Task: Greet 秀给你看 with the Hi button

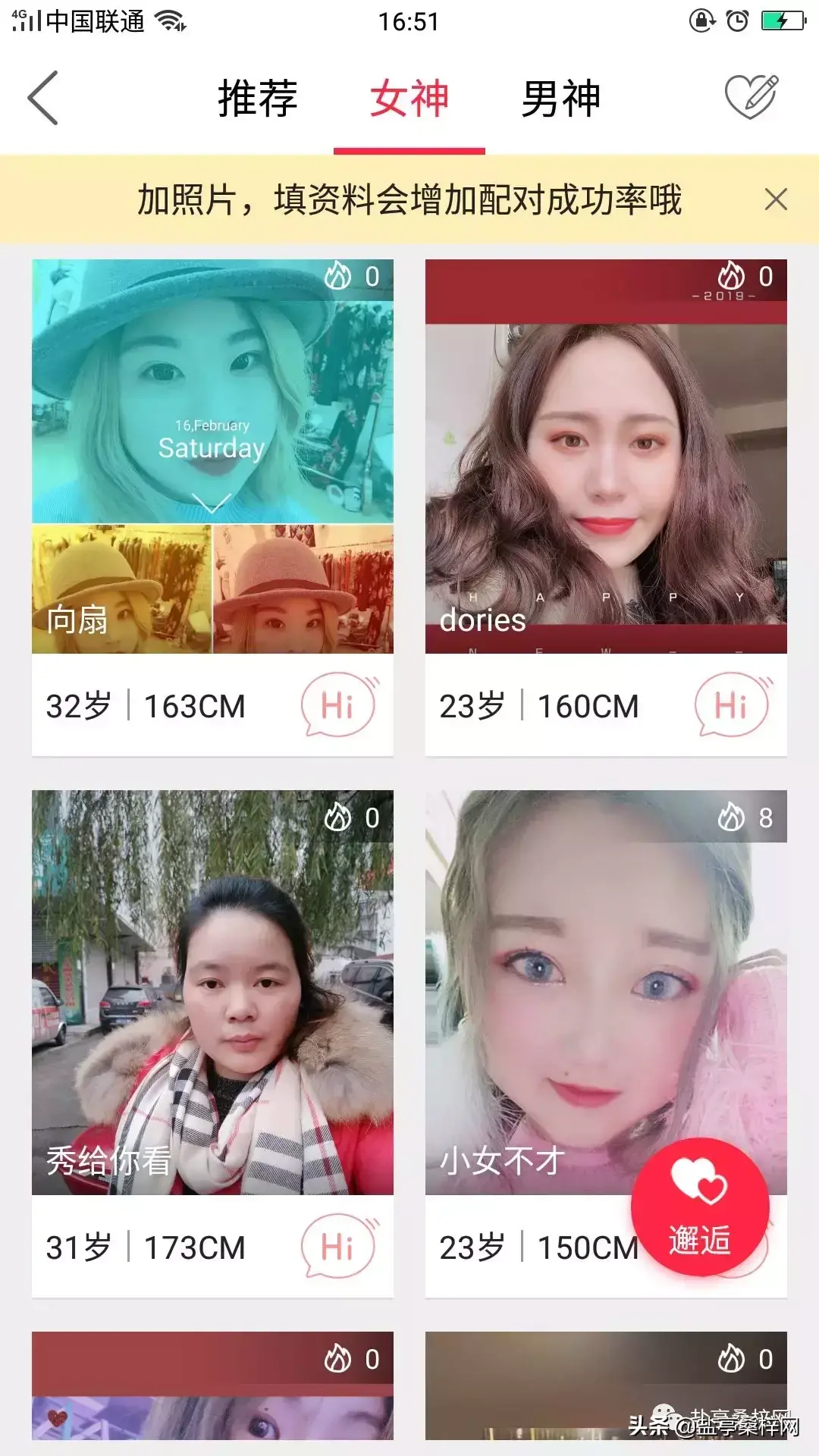Action: coord(338,1246)
